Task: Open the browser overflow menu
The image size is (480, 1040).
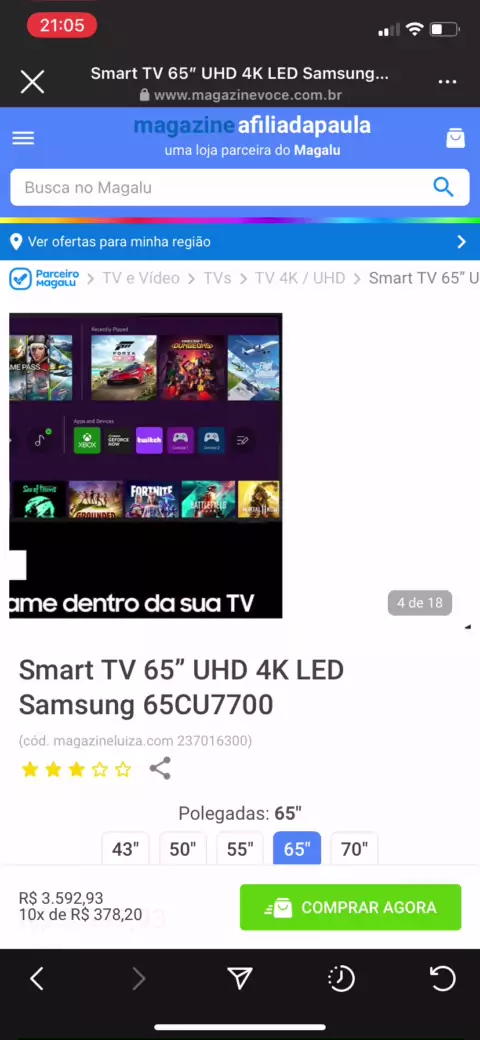Action: [448, 82]
